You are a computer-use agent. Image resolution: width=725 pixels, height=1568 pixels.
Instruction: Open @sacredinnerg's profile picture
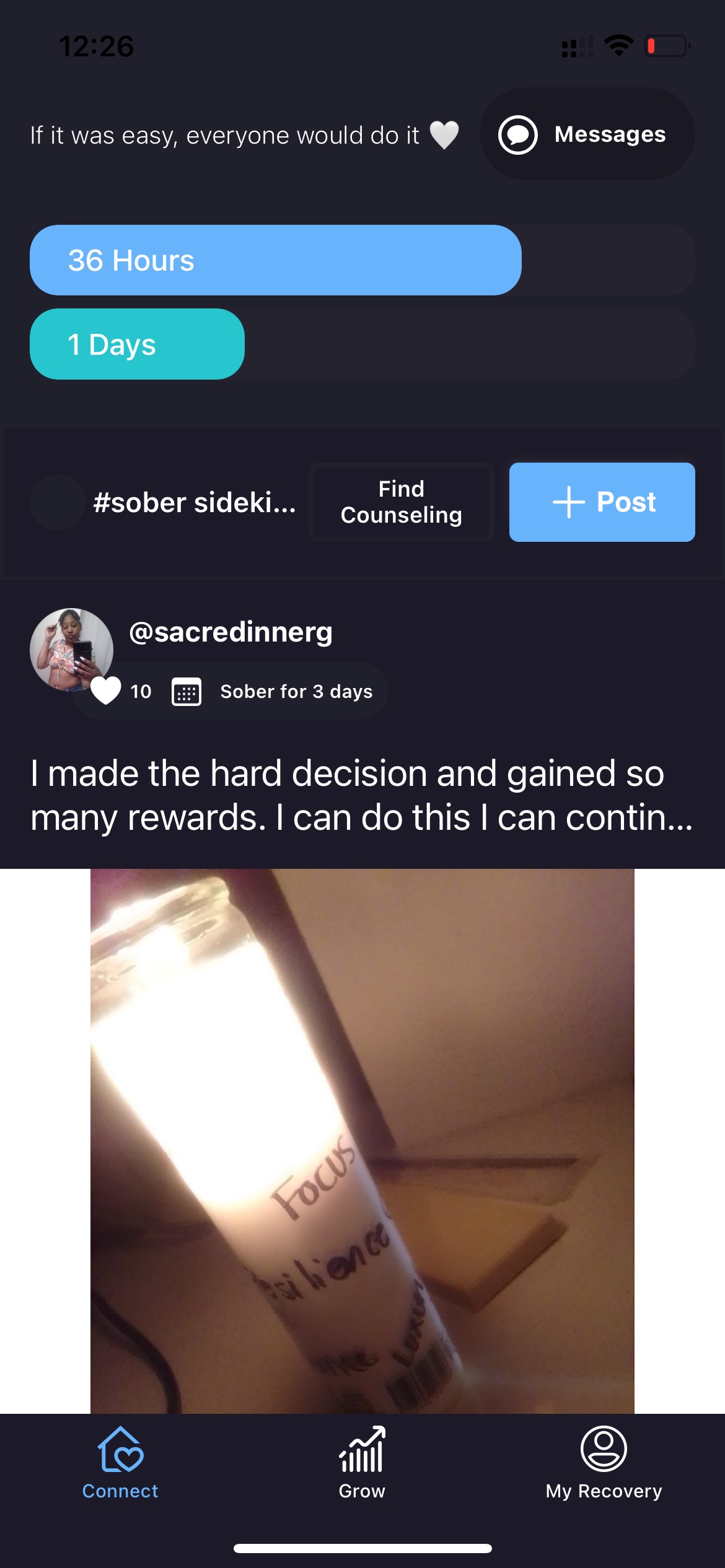pyautogui.click(x=71, y=650)
